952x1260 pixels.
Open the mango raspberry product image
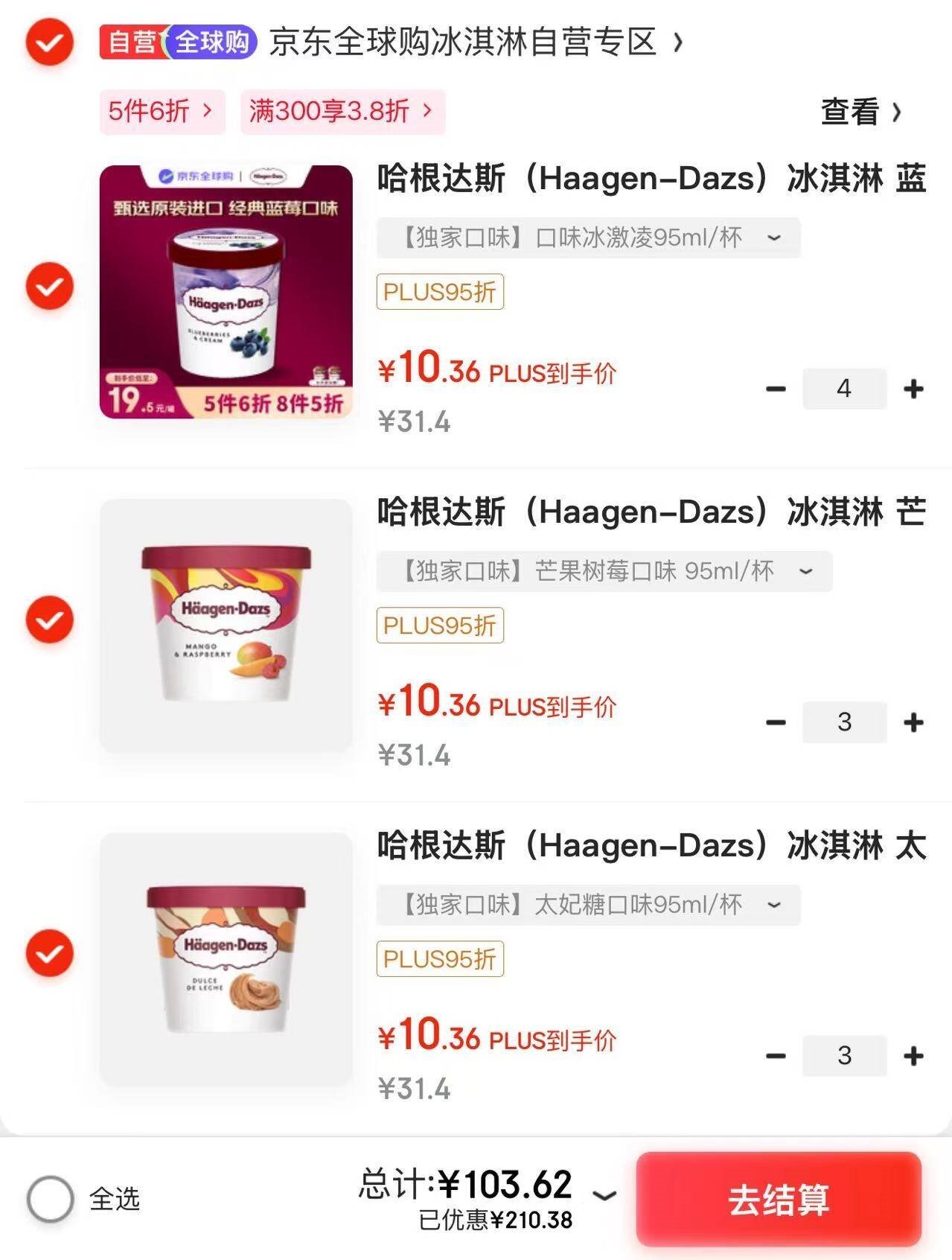[x=226, y=626]
